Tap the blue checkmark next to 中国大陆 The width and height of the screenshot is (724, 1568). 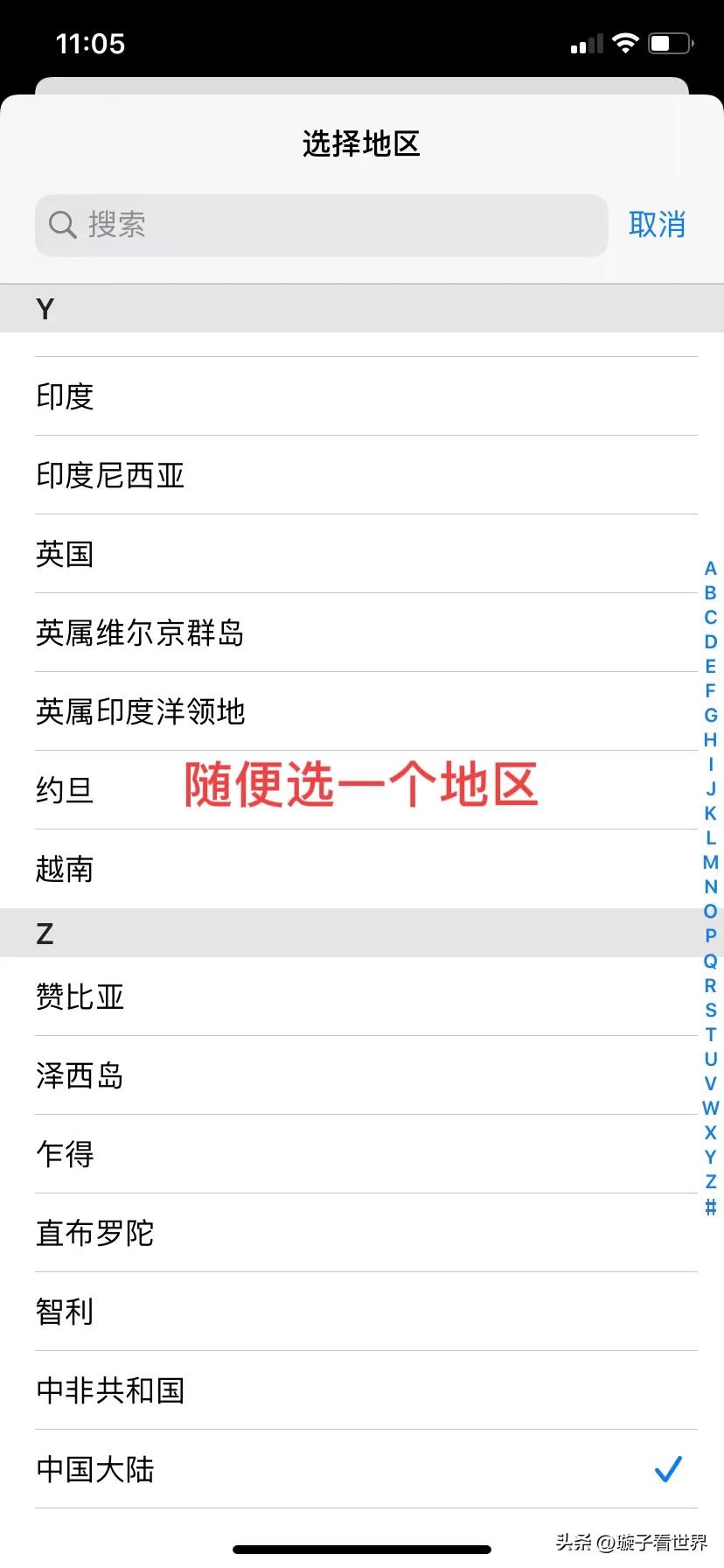coord(669,1468)
